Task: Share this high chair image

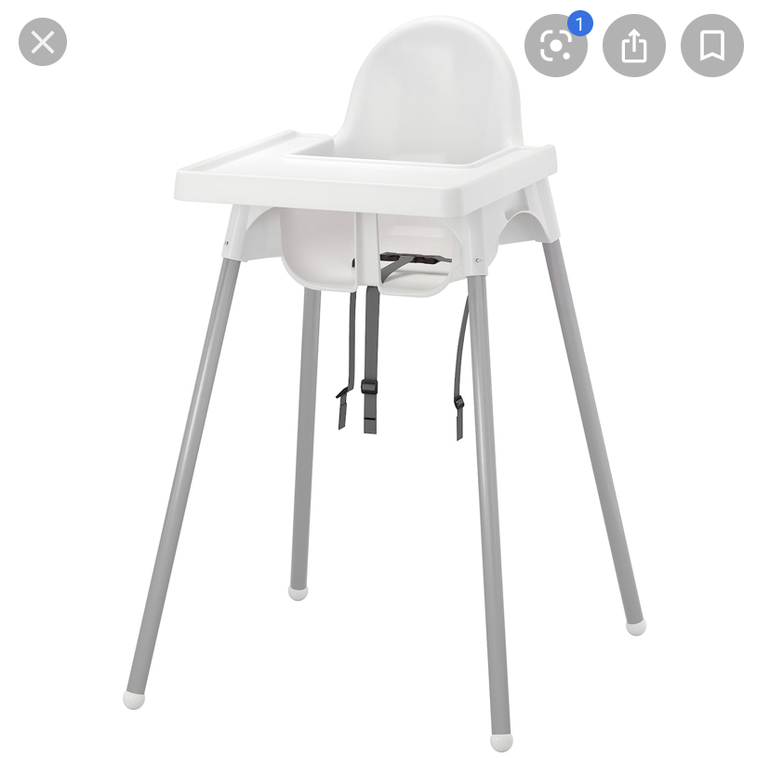Action: point(634,46)
